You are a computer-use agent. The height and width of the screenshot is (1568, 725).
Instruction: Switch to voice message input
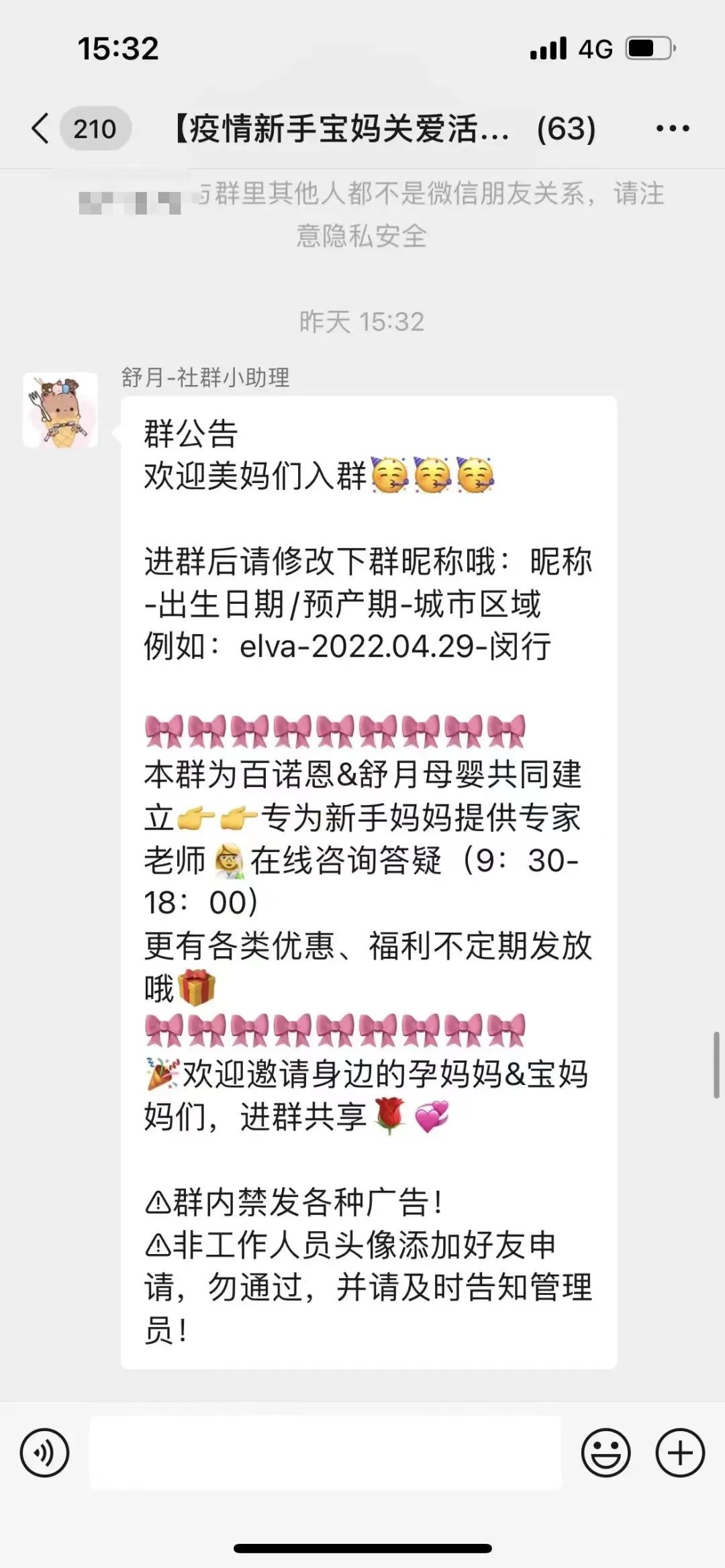(x=44, y=1453)
